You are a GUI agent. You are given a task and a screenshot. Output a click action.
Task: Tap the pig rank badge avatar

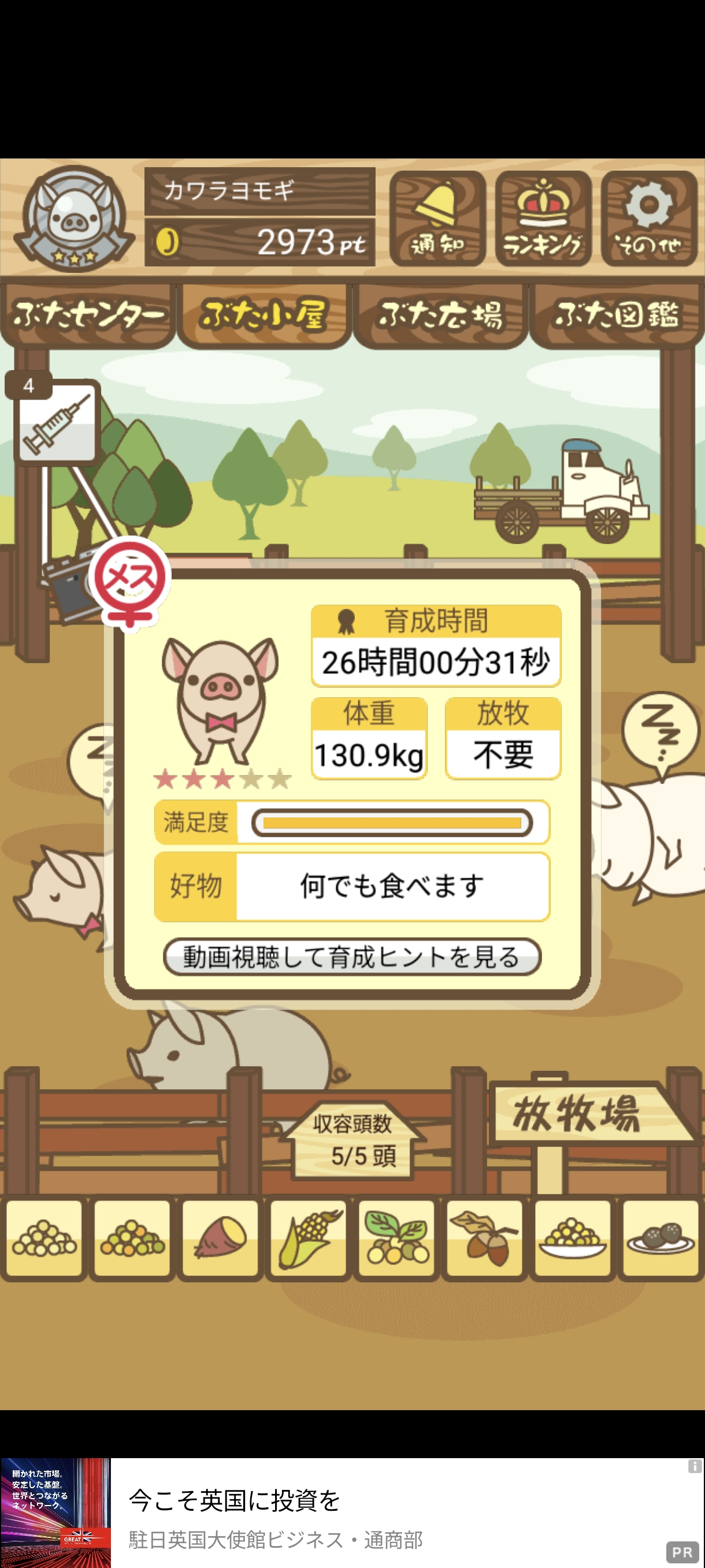(x=74, y=219)
